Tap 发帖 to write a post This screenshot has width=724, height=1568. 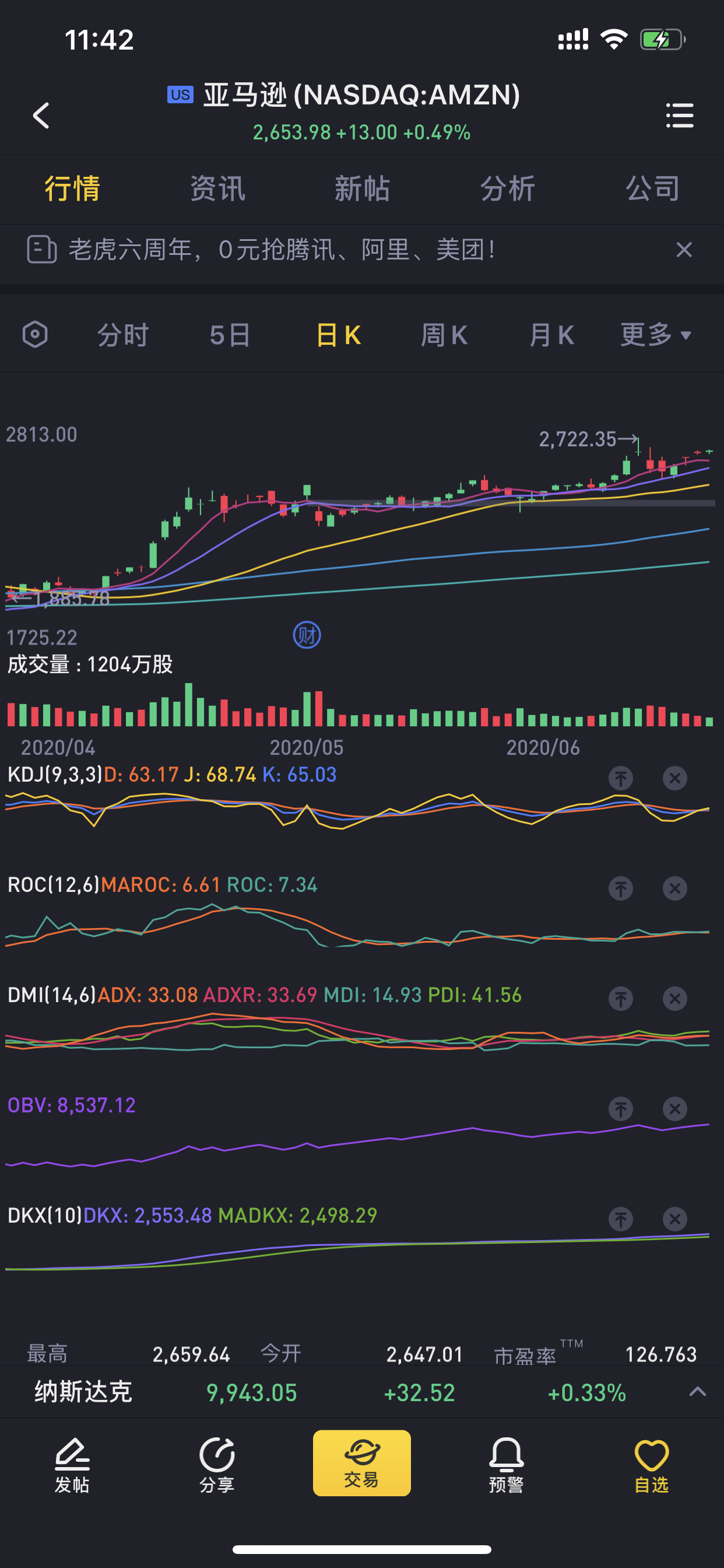coord(72,1466)
